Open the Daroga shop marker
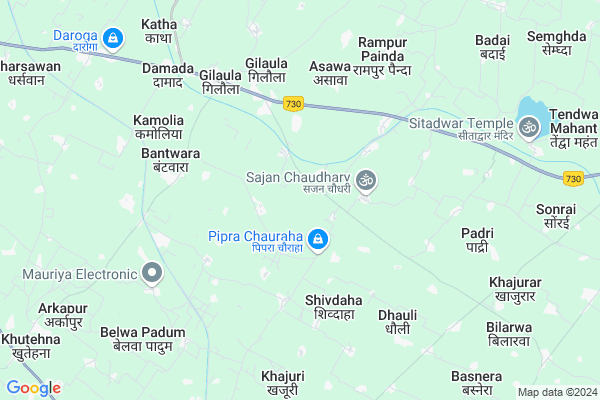 (113, 39)
